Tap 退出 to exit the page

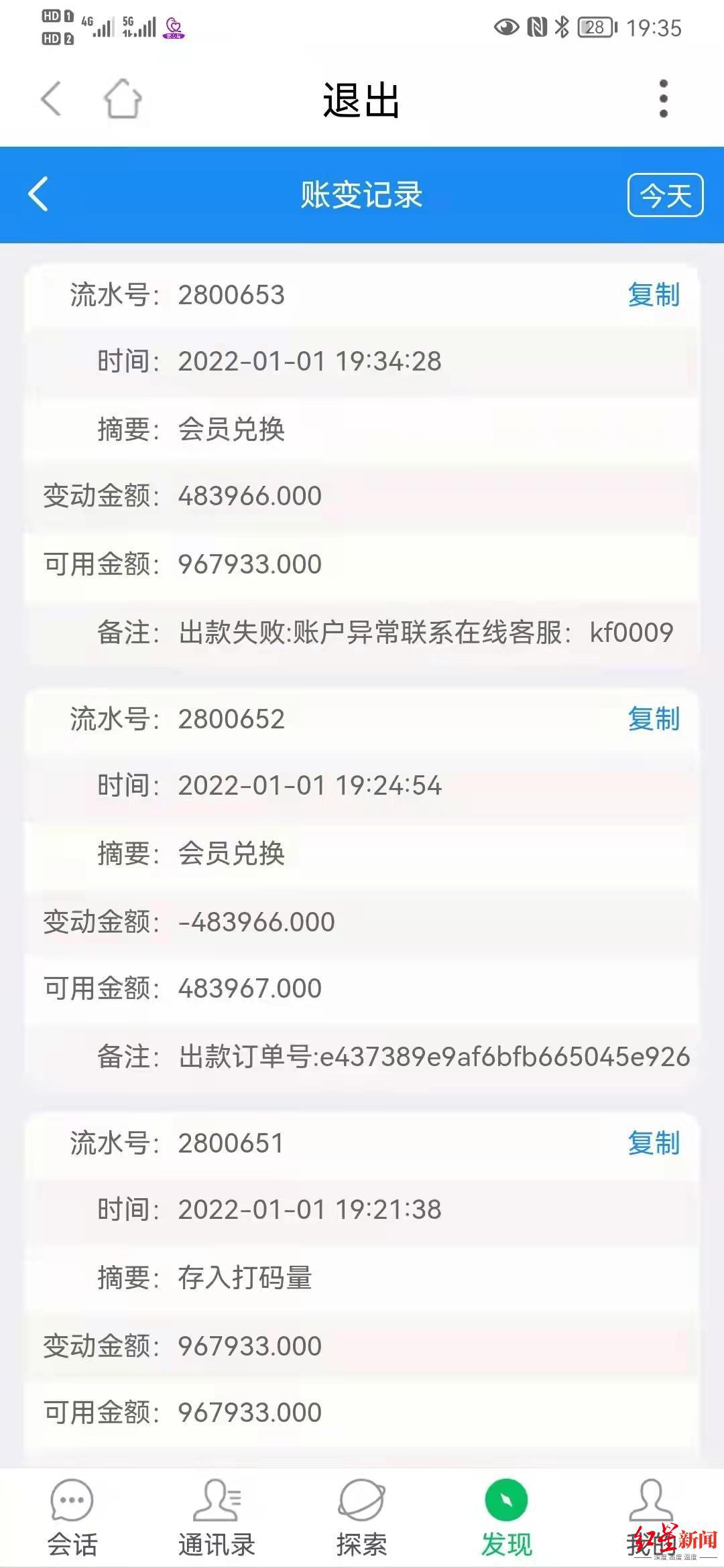click(x=362, y=101)
